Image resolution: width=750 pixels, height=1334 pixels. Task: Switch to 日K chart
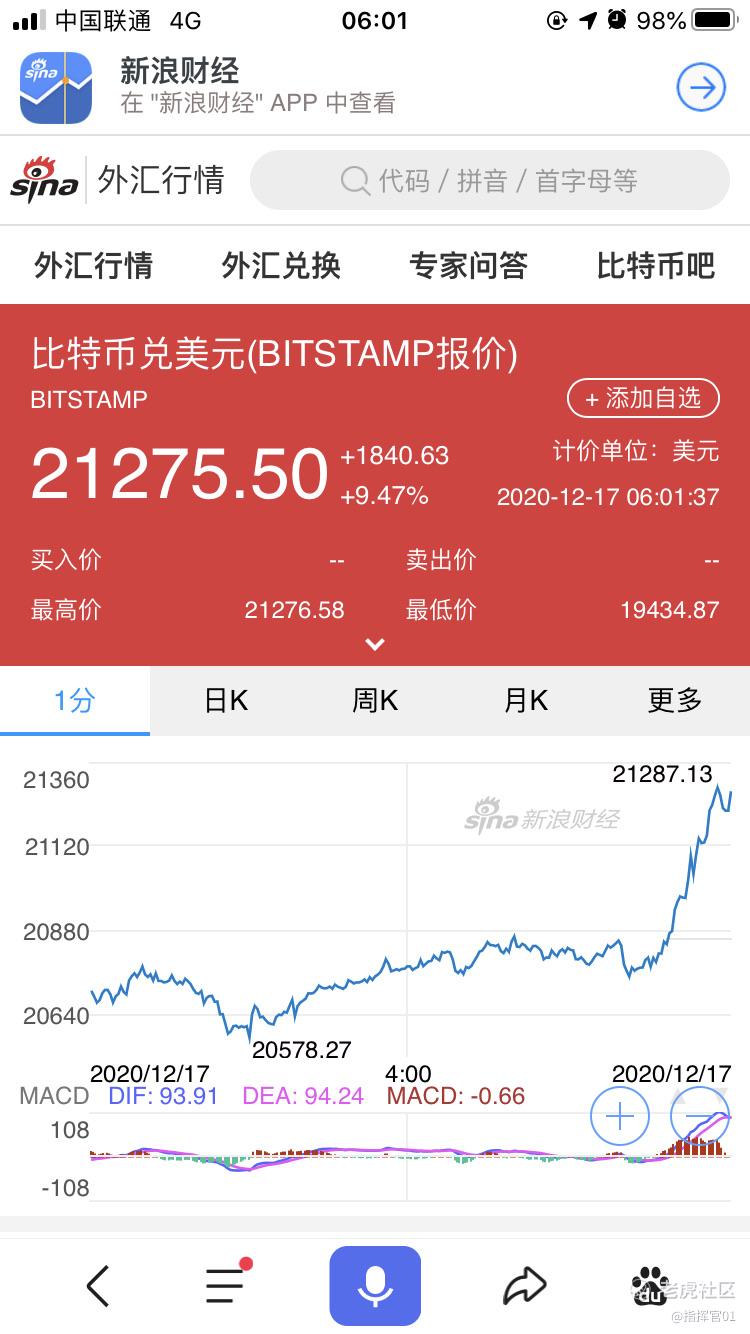pyautogui.click(x=225, y=701)
